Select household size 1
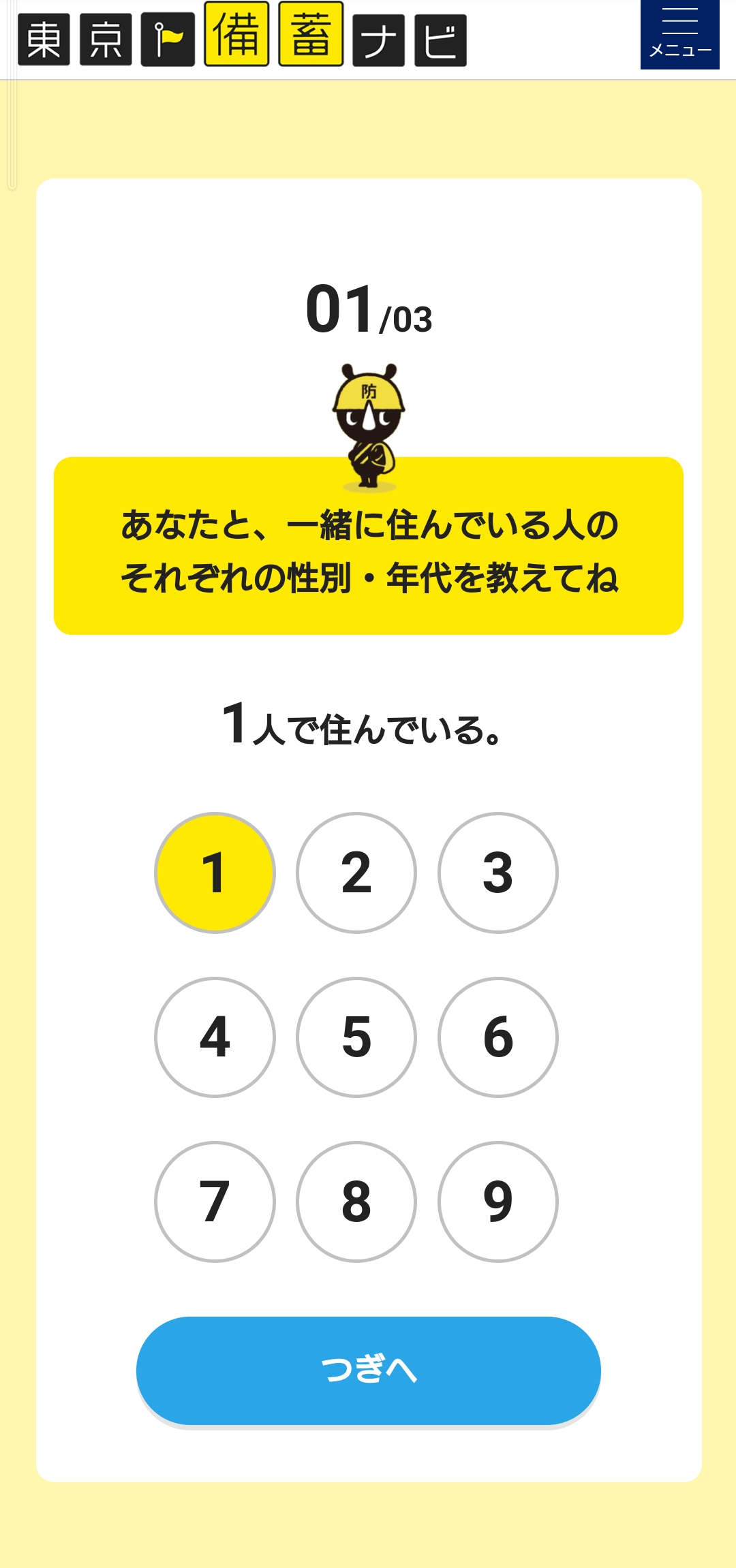This screenshot has width=736, height=1568. pyautogui.click(x=215, y=873)
